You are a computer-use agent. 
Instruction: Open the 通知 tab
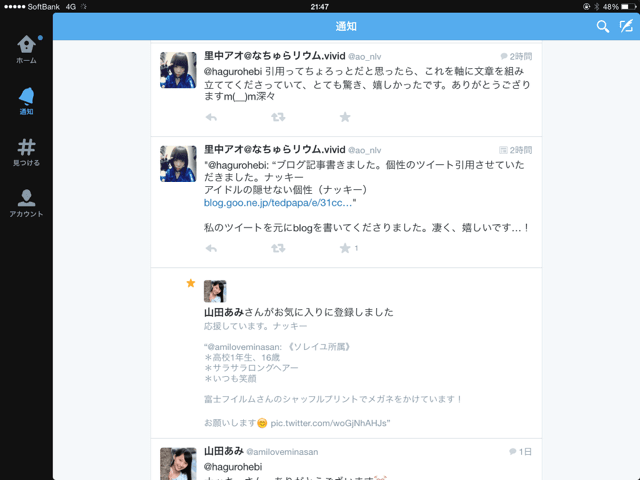coord(26,100)
